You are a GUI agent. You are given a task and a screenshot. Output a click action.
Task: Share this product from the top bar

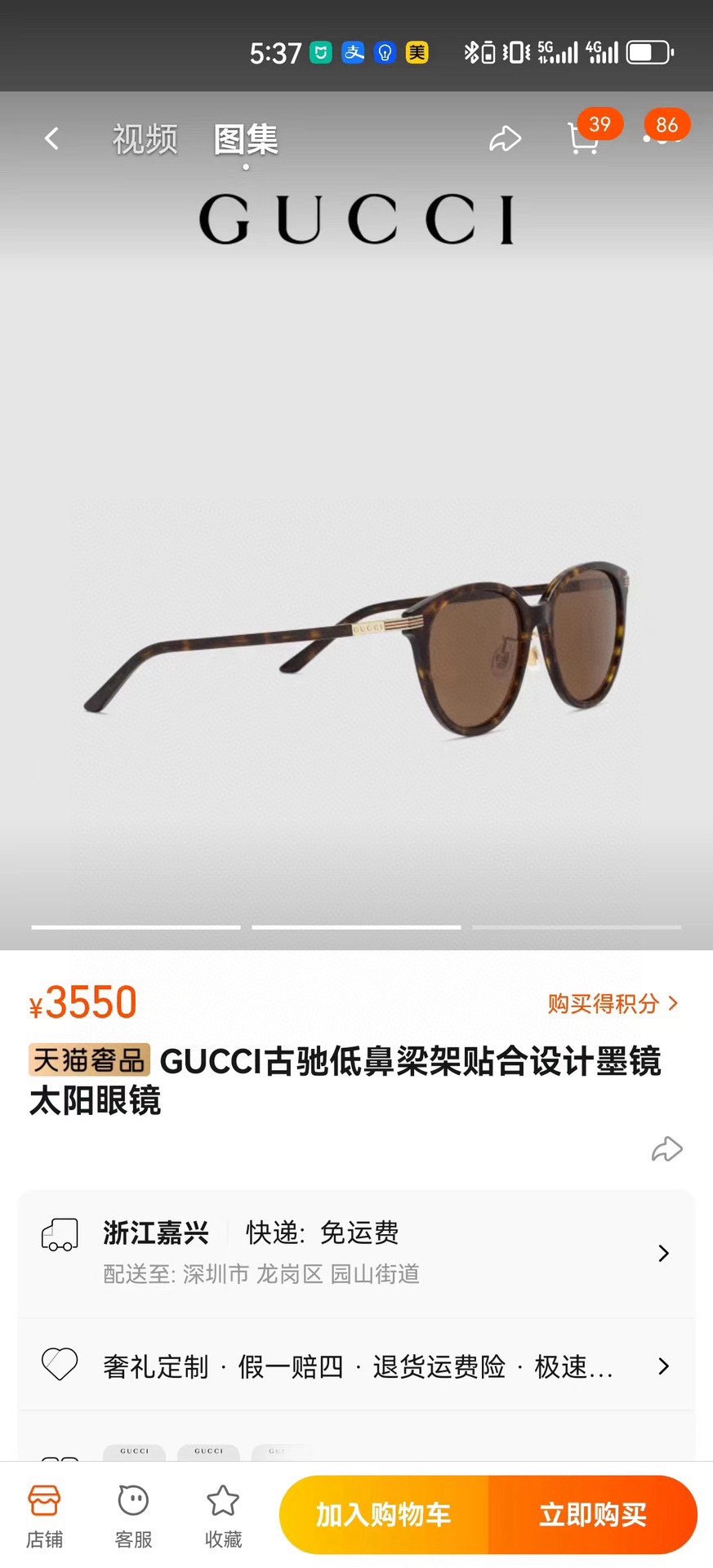(505, 139)
